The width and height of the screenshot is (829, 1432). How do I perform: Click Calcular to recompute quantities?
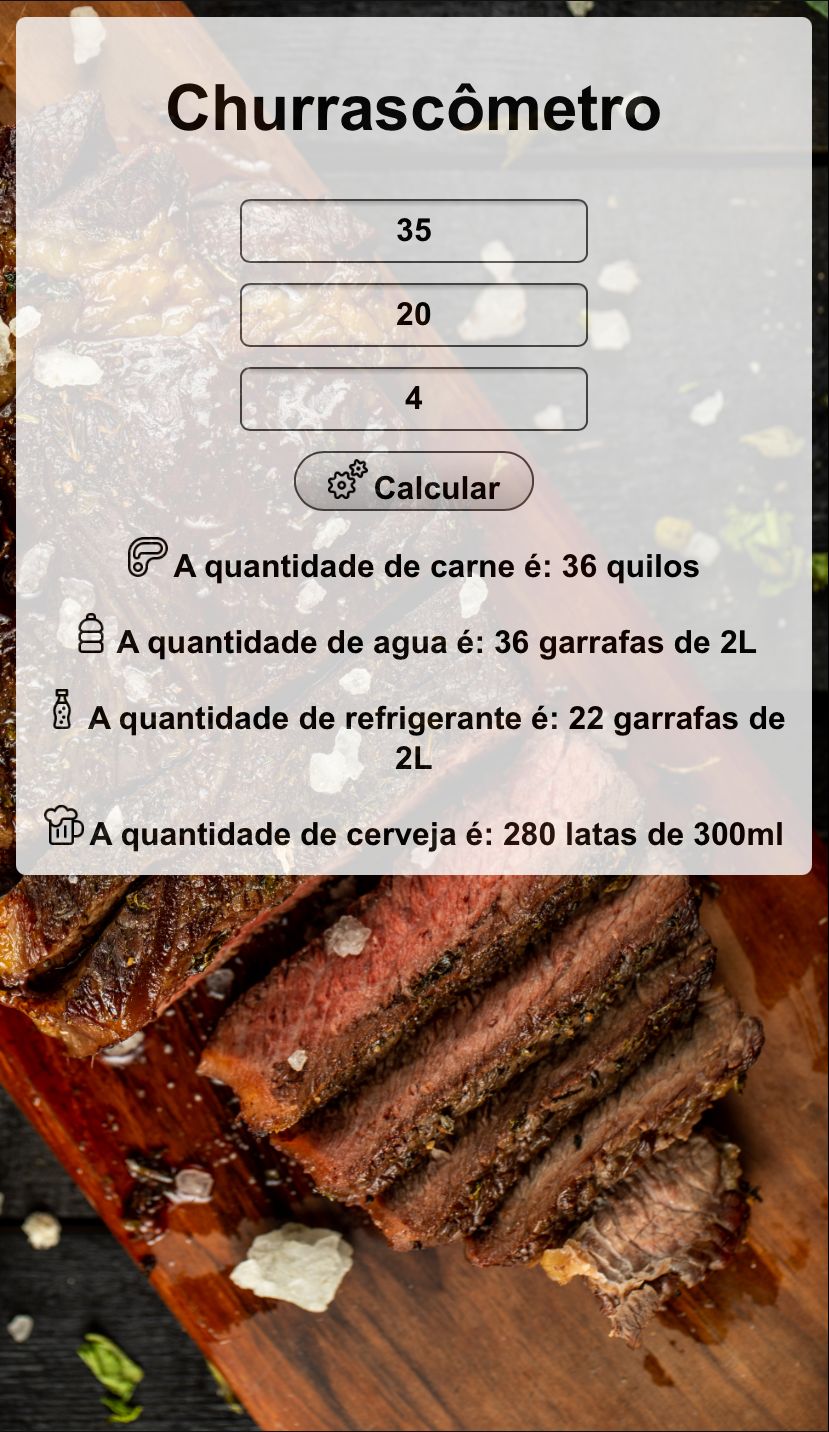click(414, 481)
